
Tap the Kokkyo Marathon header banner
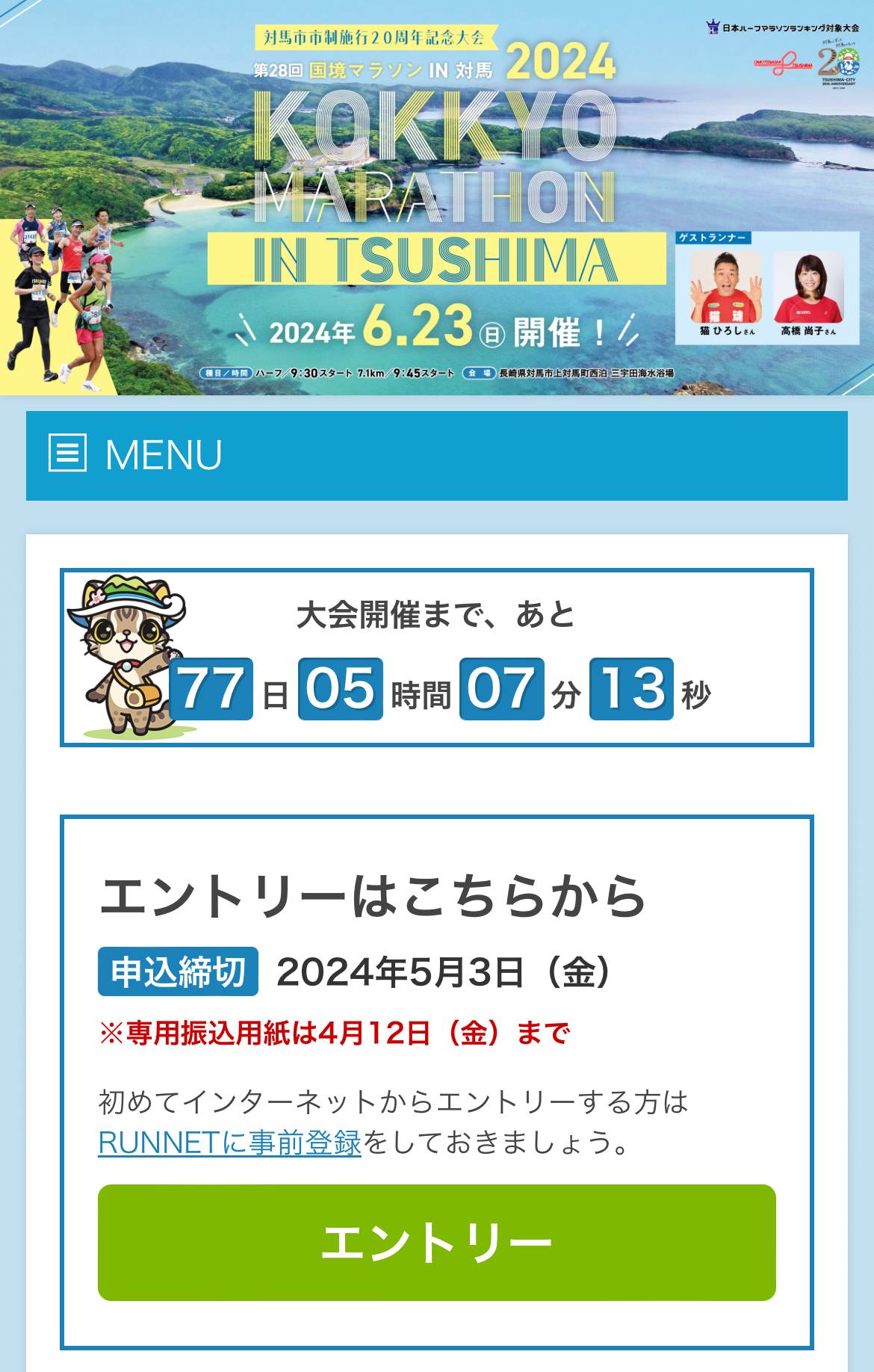(436, 198)
